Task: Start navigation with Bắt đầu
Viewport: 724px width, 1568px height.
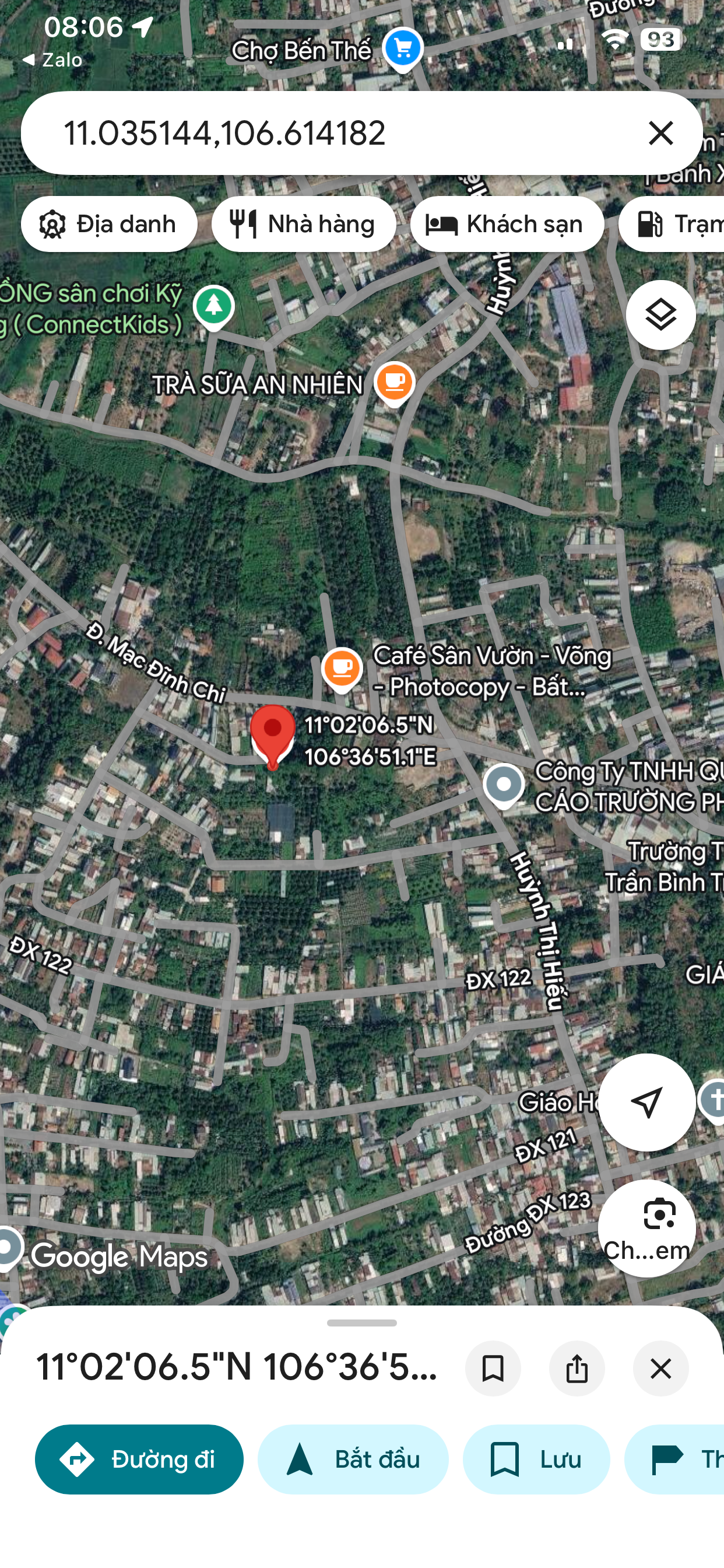Action: 353,1459
